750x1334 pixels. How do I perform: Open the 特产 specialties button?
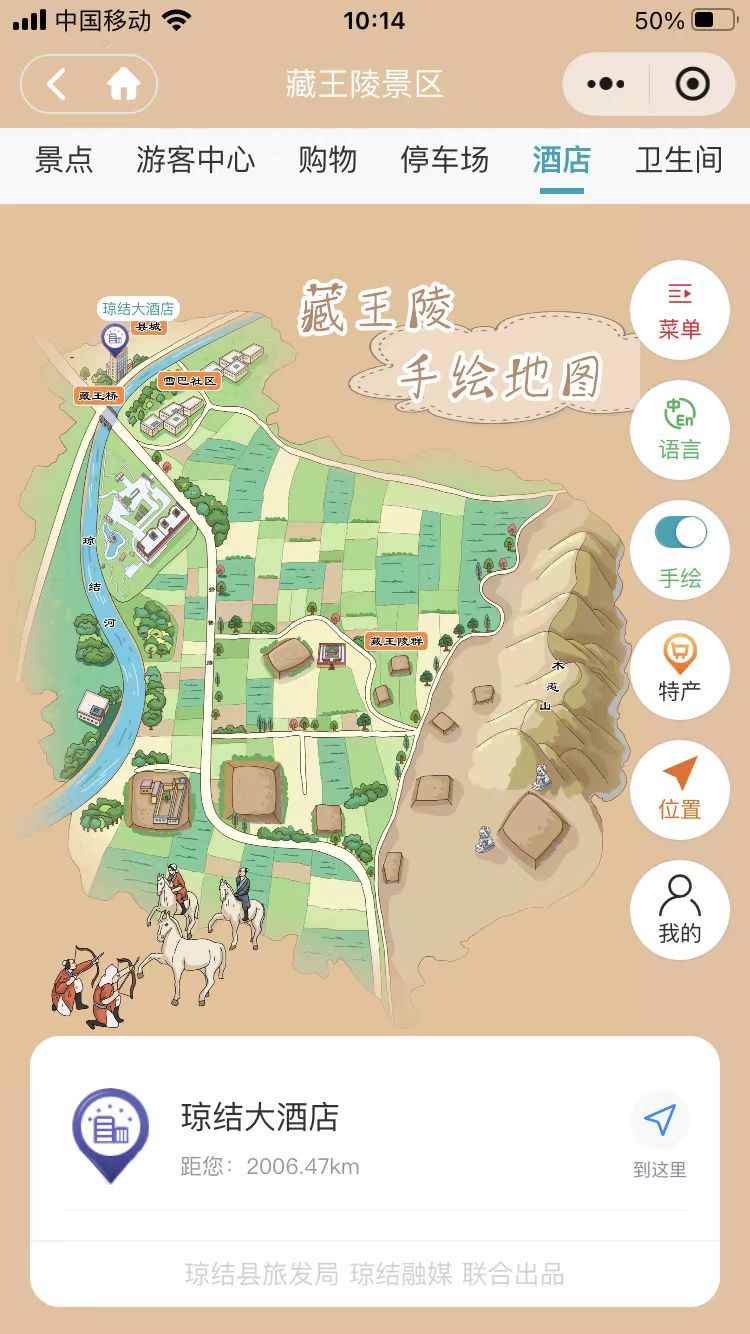click(x=680, y=670)
